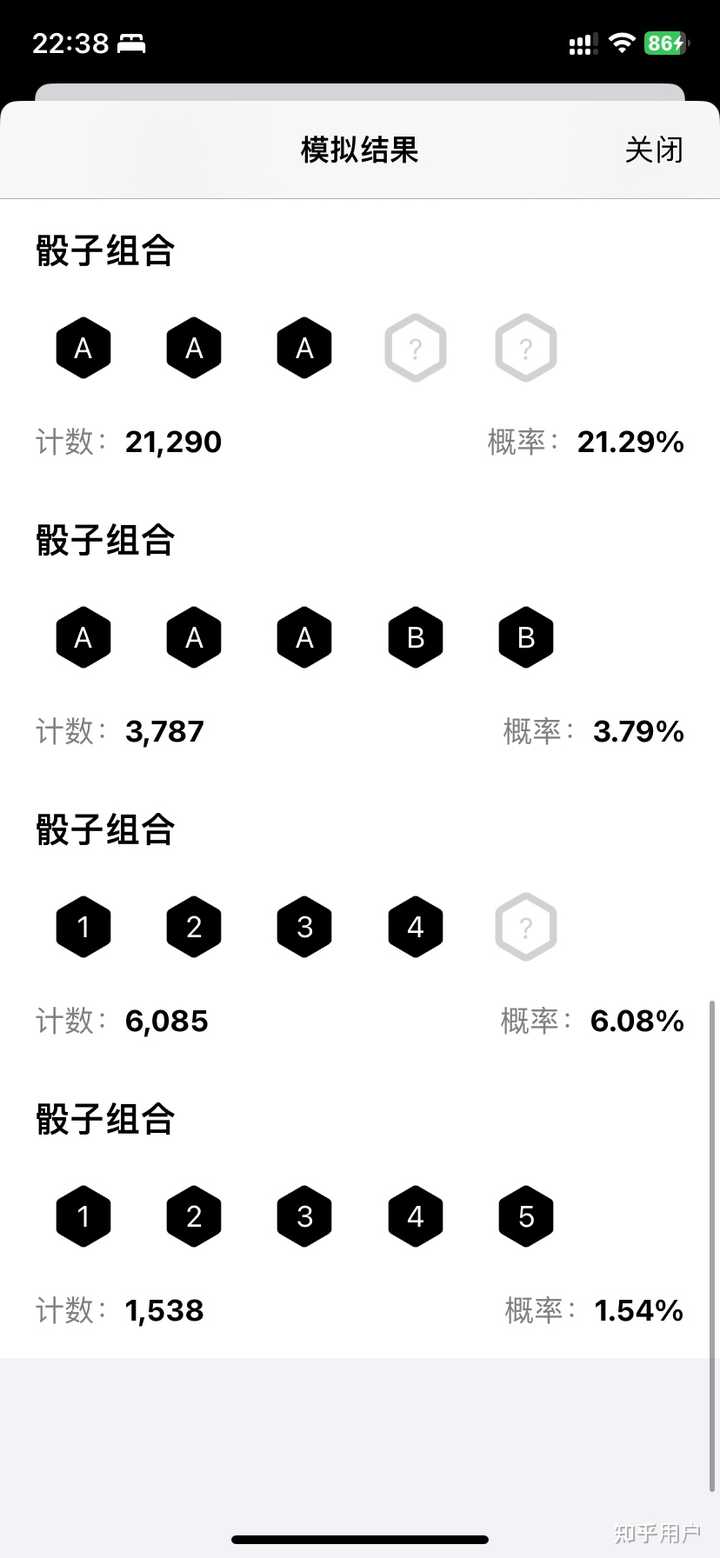
Task: Click the Wi-Fi icon in the status bar
Action: point(620,43)
